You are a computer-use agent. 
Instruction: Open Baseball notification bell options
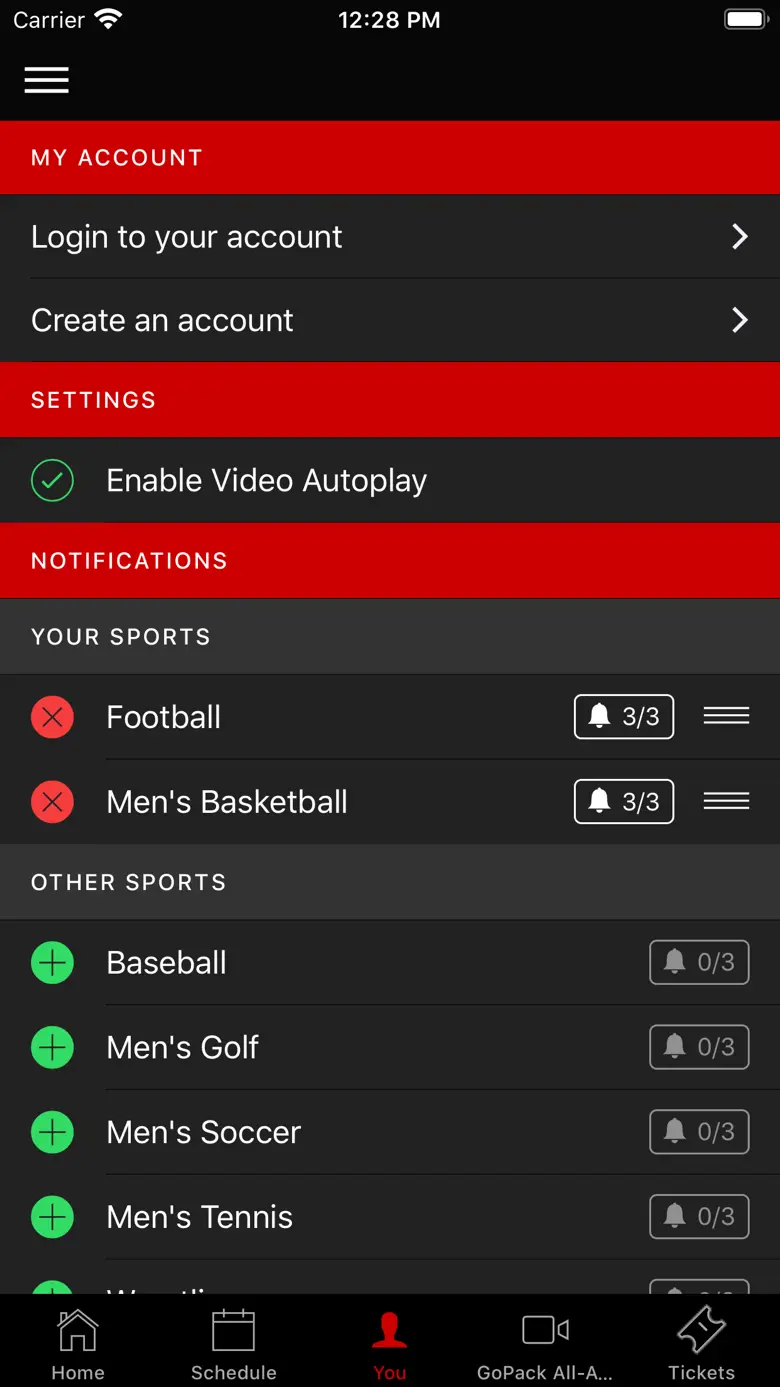click(699, 963)
